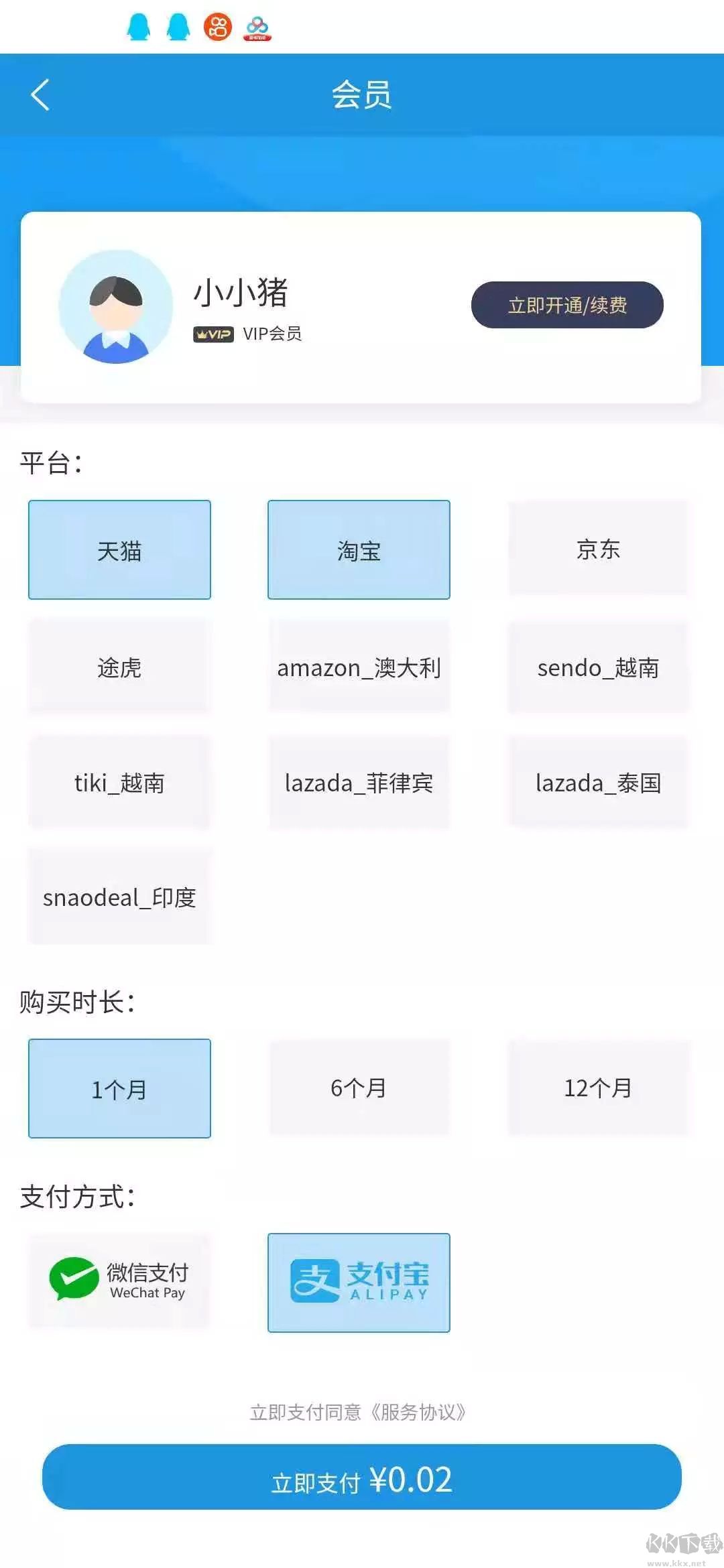Select the WeChat Pay payment icon
The image size is (724, 1568).
pyautogui.click(x=119, y=1281)
